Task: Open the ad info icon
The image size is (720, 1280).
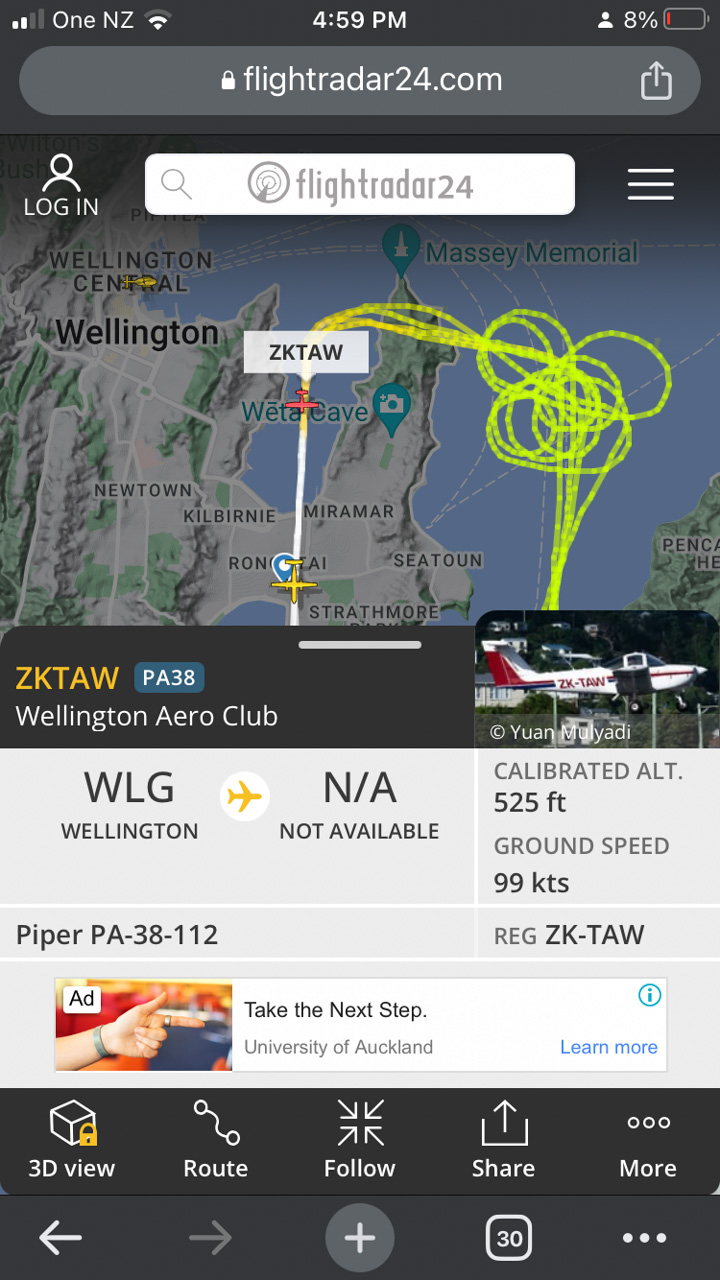Action: (650, 995)
